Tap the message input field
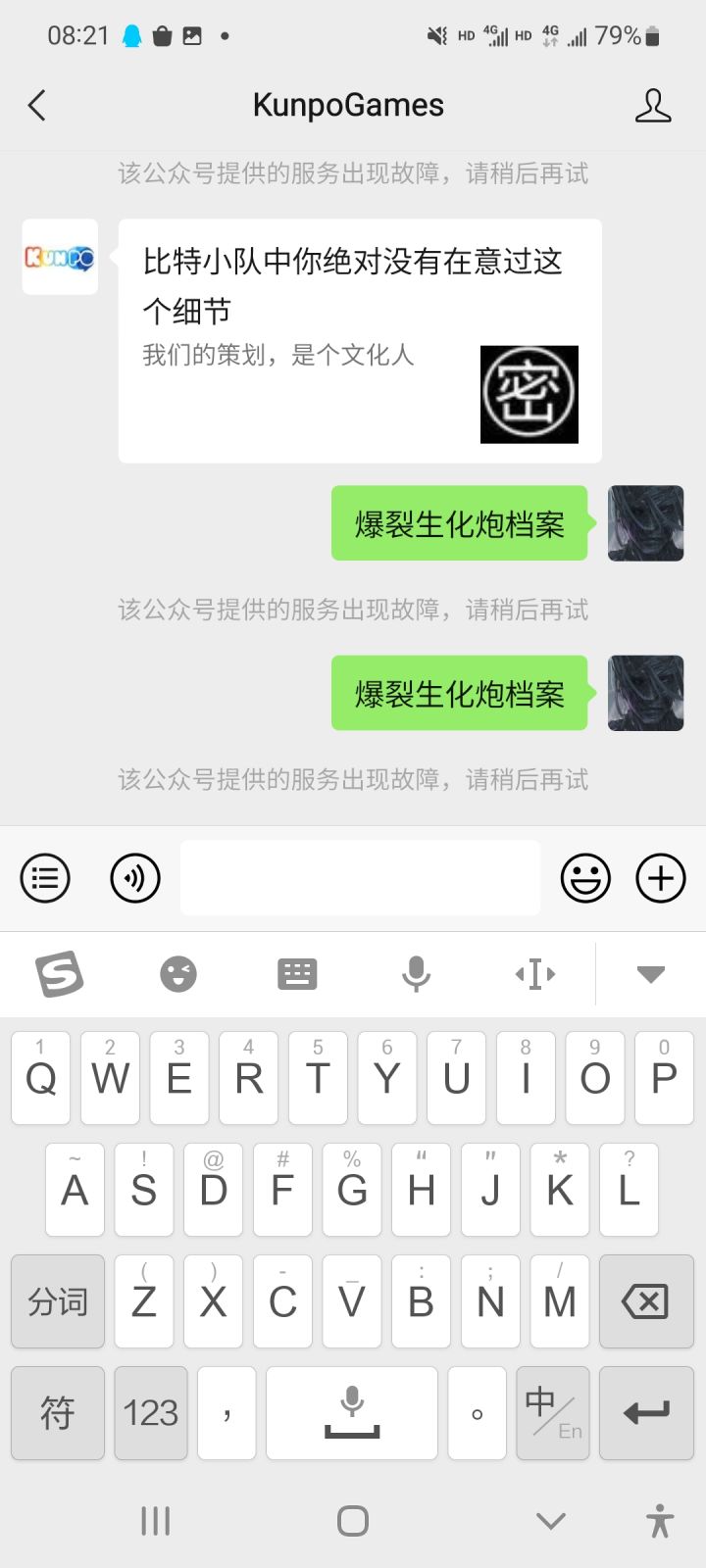This screenshot has height=1568, width=706. [x=359, y=878]
